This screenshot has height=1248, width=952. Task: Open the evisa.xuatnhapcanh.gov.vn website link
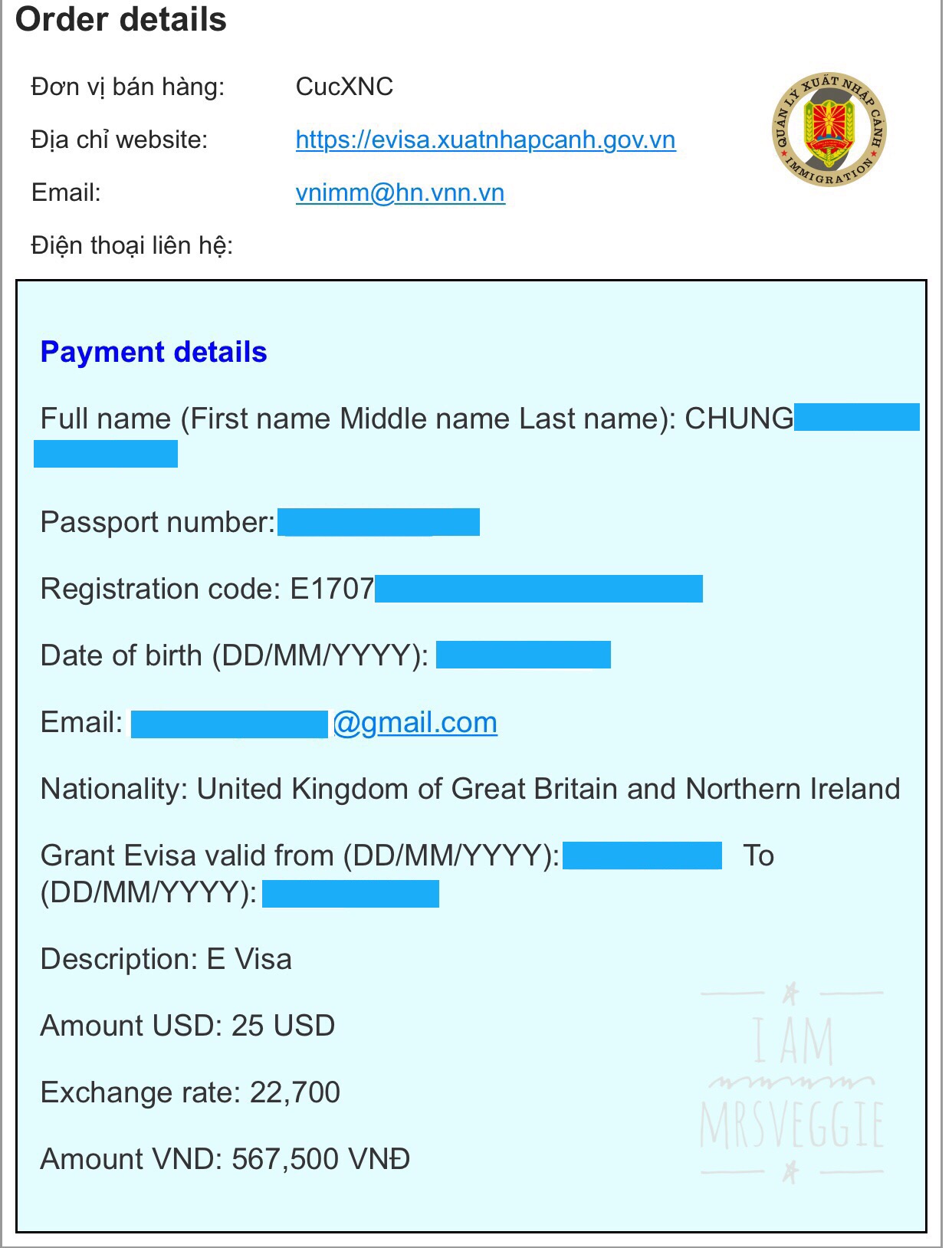point(485,140)
